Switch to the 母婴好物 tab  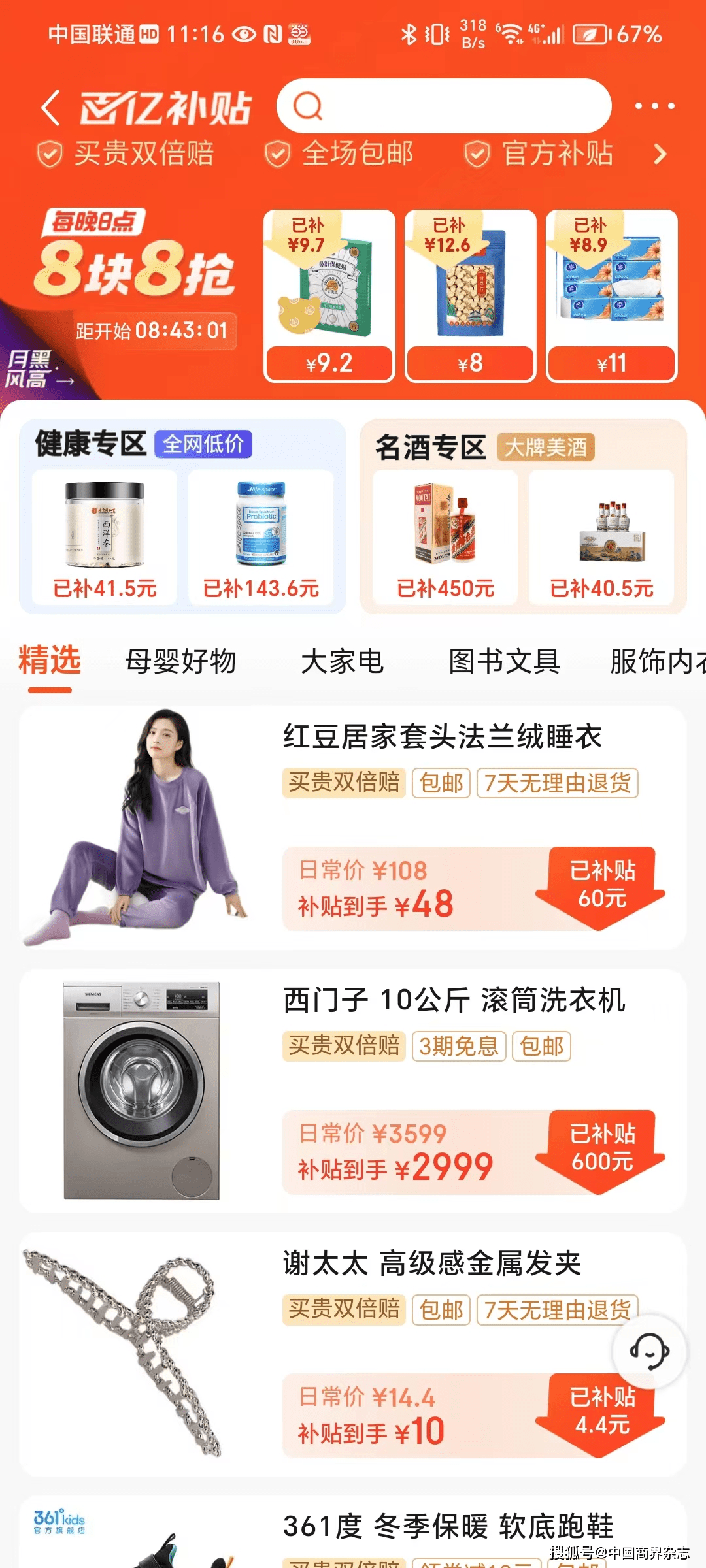[180, 661]
